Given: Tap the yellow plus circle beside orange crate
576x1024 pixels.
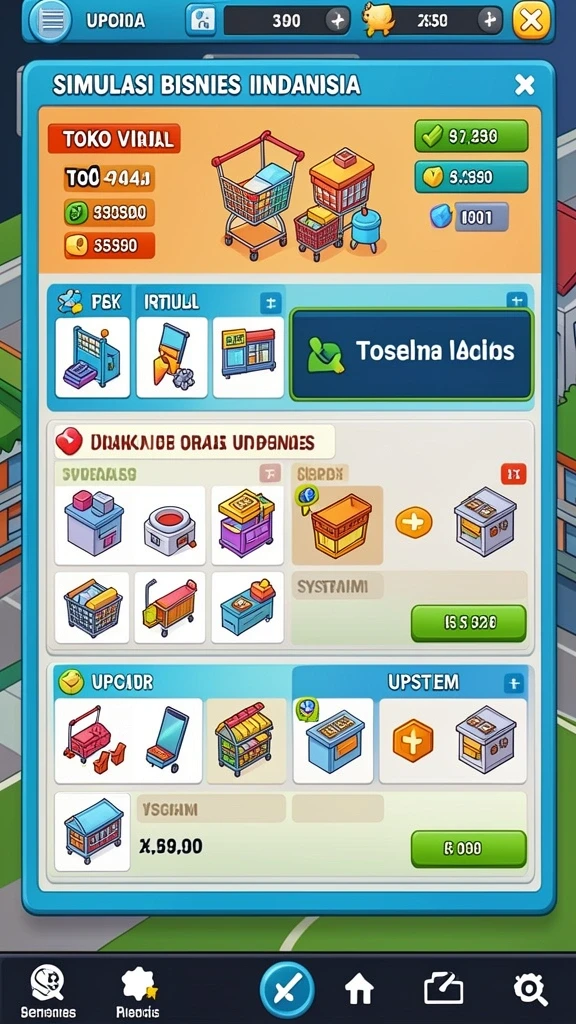Looking at the screenshot, I should 414,522.
